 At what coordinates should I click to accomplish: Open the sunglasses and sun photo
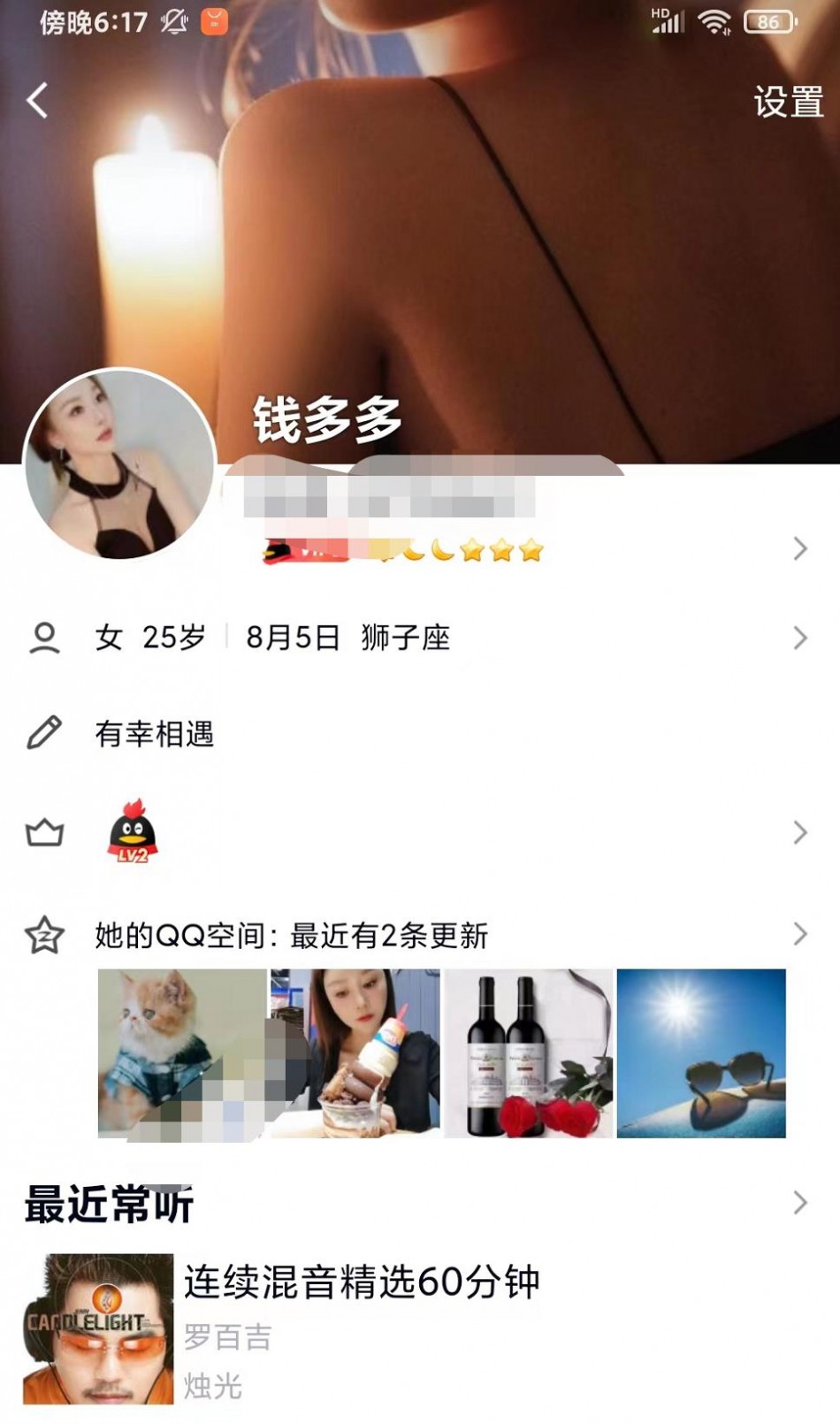click(x=701, y=1053)
